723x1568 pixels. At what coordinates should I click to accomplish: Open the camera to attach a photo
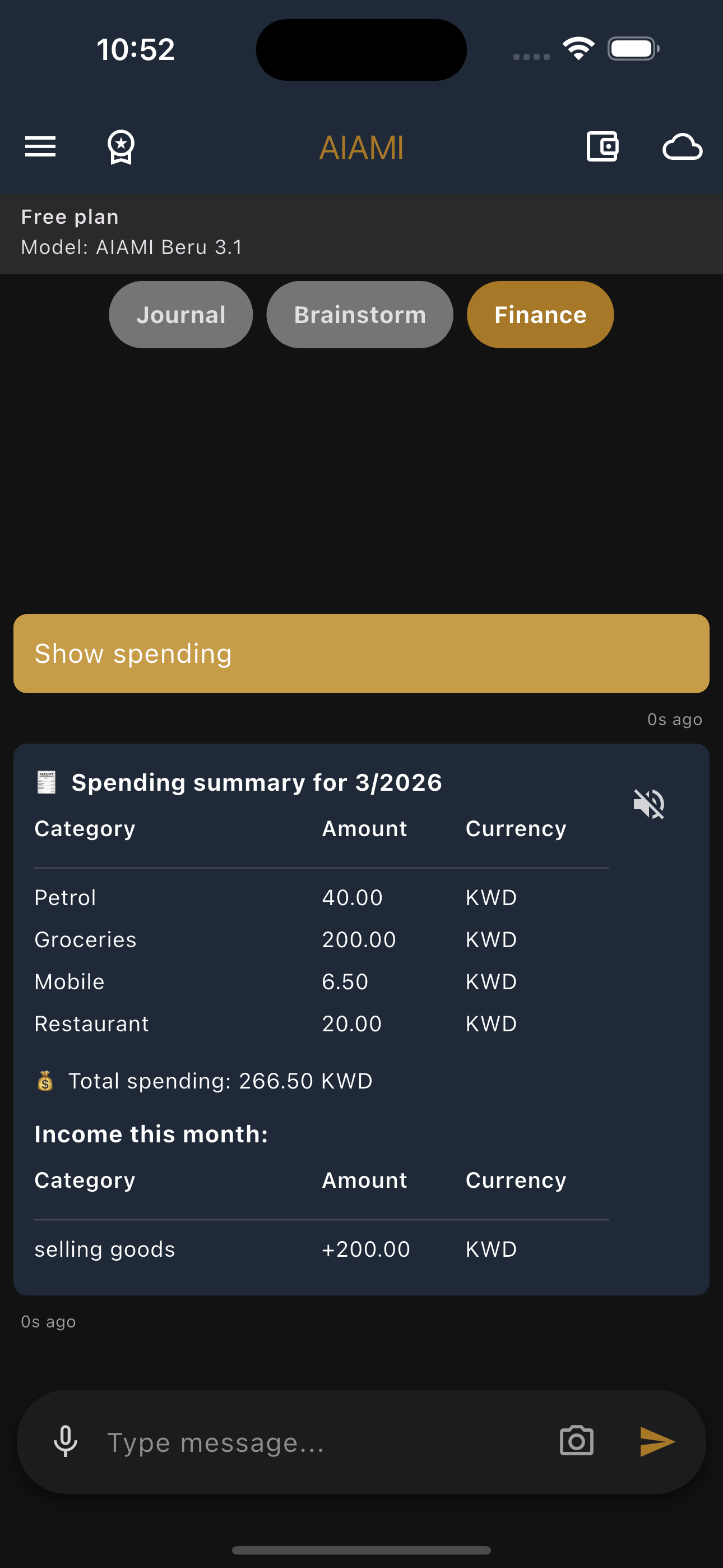(575, 1441)
